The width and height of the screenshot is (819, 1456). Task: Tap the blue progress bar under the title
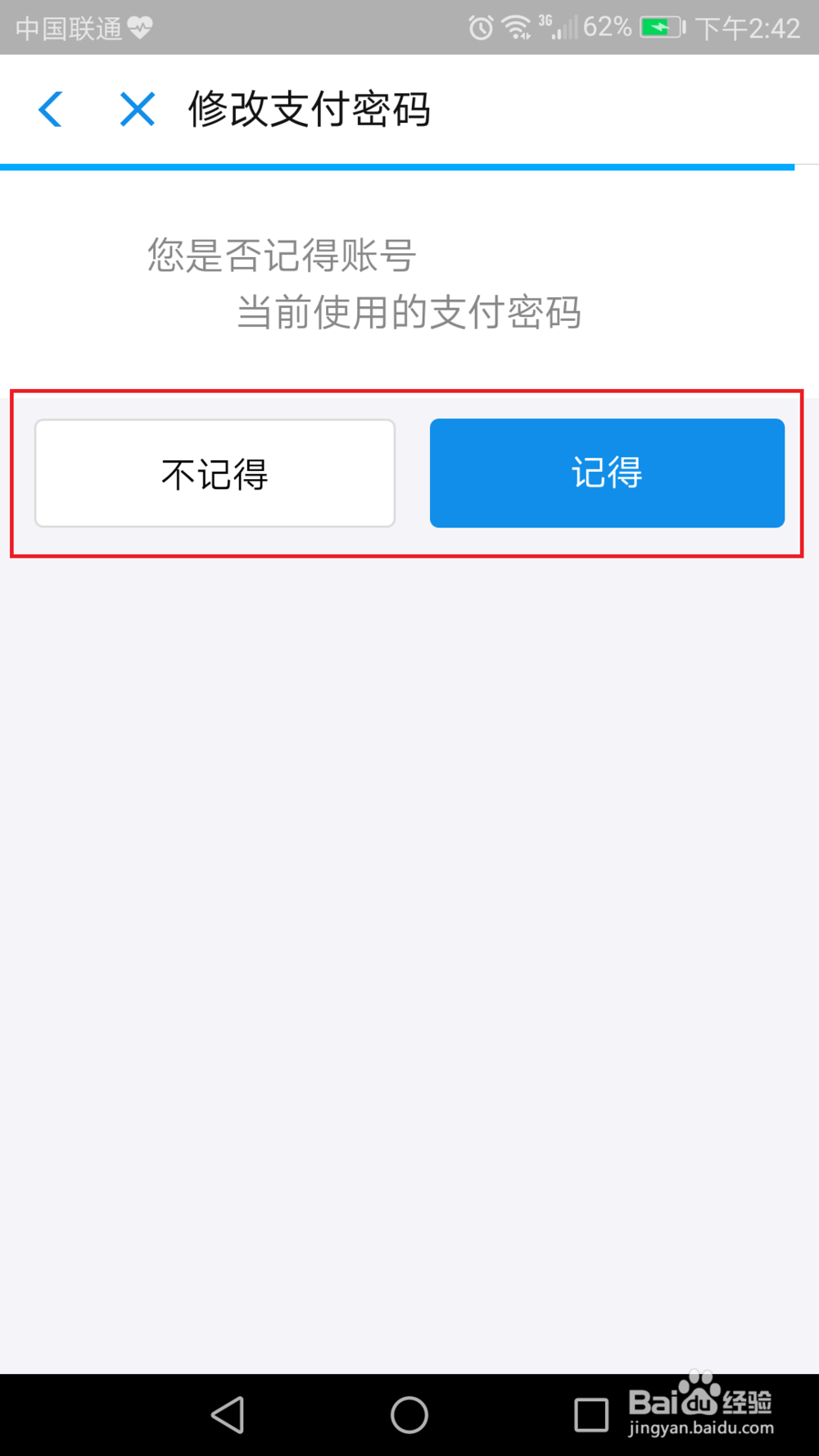click(x=396, y=166)
